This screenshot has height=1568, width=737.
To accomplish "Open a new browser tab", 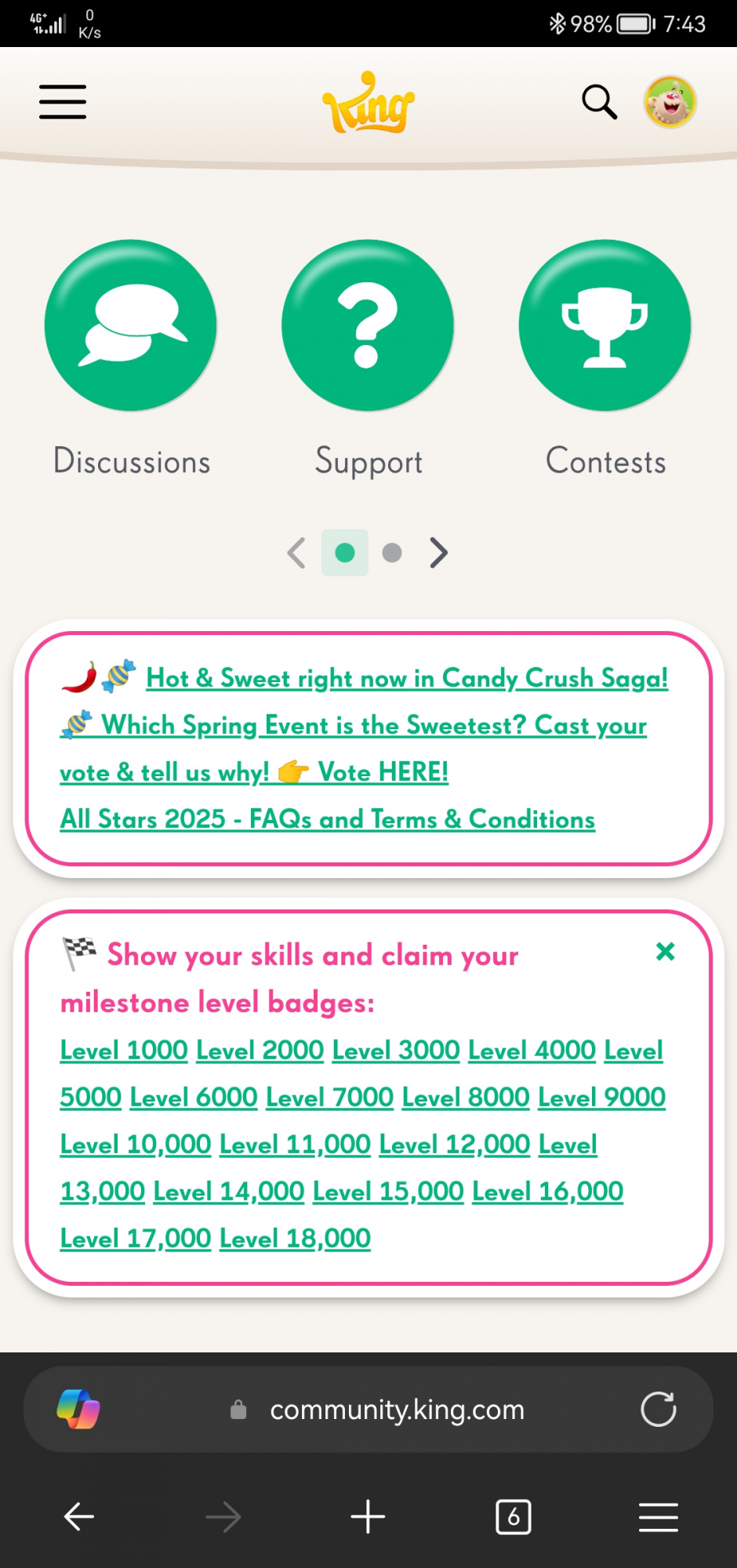I will 368,1517.
